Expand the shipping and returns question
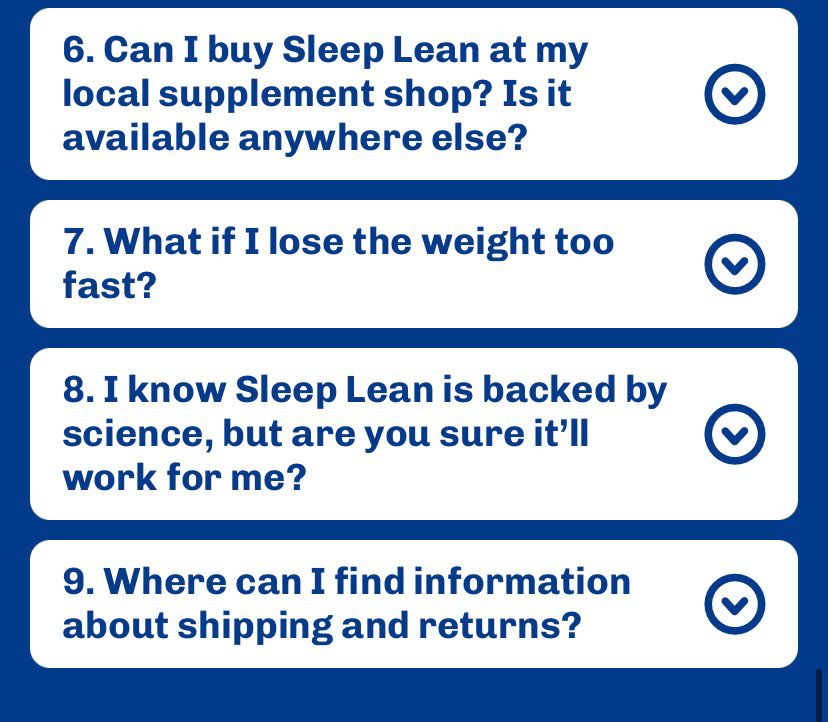Viewport: 828px width, 722px height. pos(734,604)
